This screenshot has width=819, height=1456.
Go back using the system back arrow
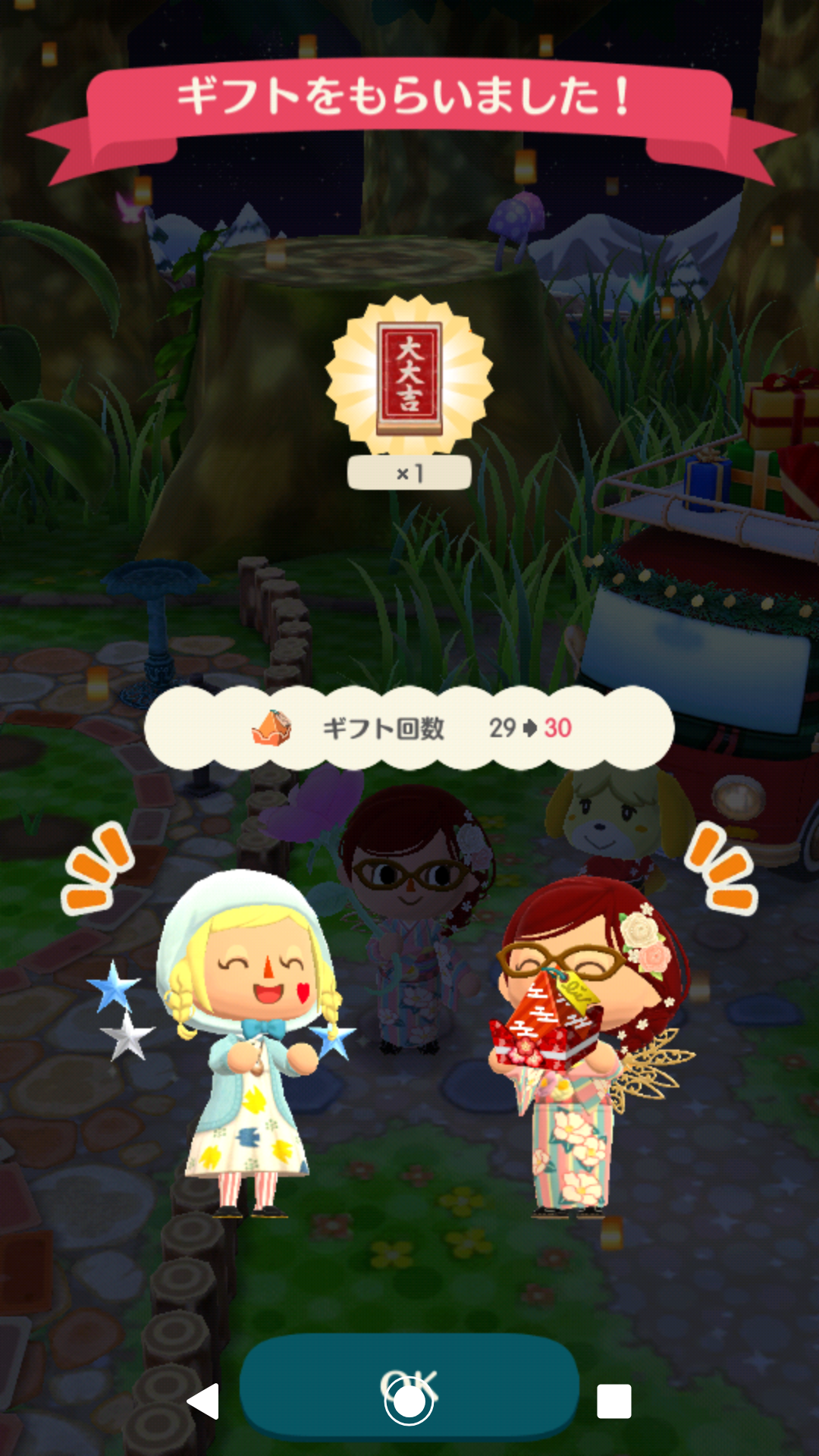[203, 1401]
